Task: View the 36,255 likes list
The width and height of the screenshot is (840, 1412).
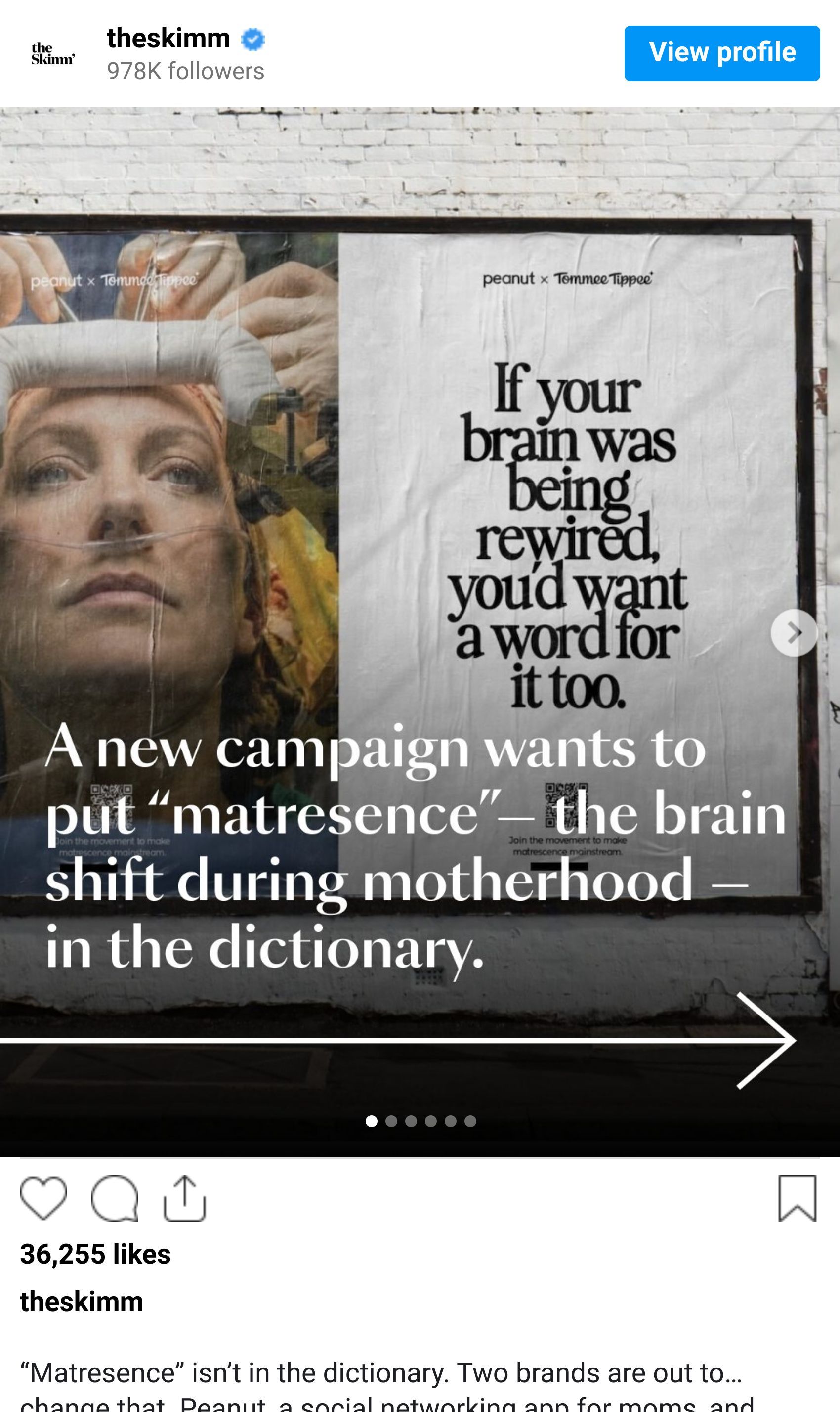Action: click(95, 1254)
